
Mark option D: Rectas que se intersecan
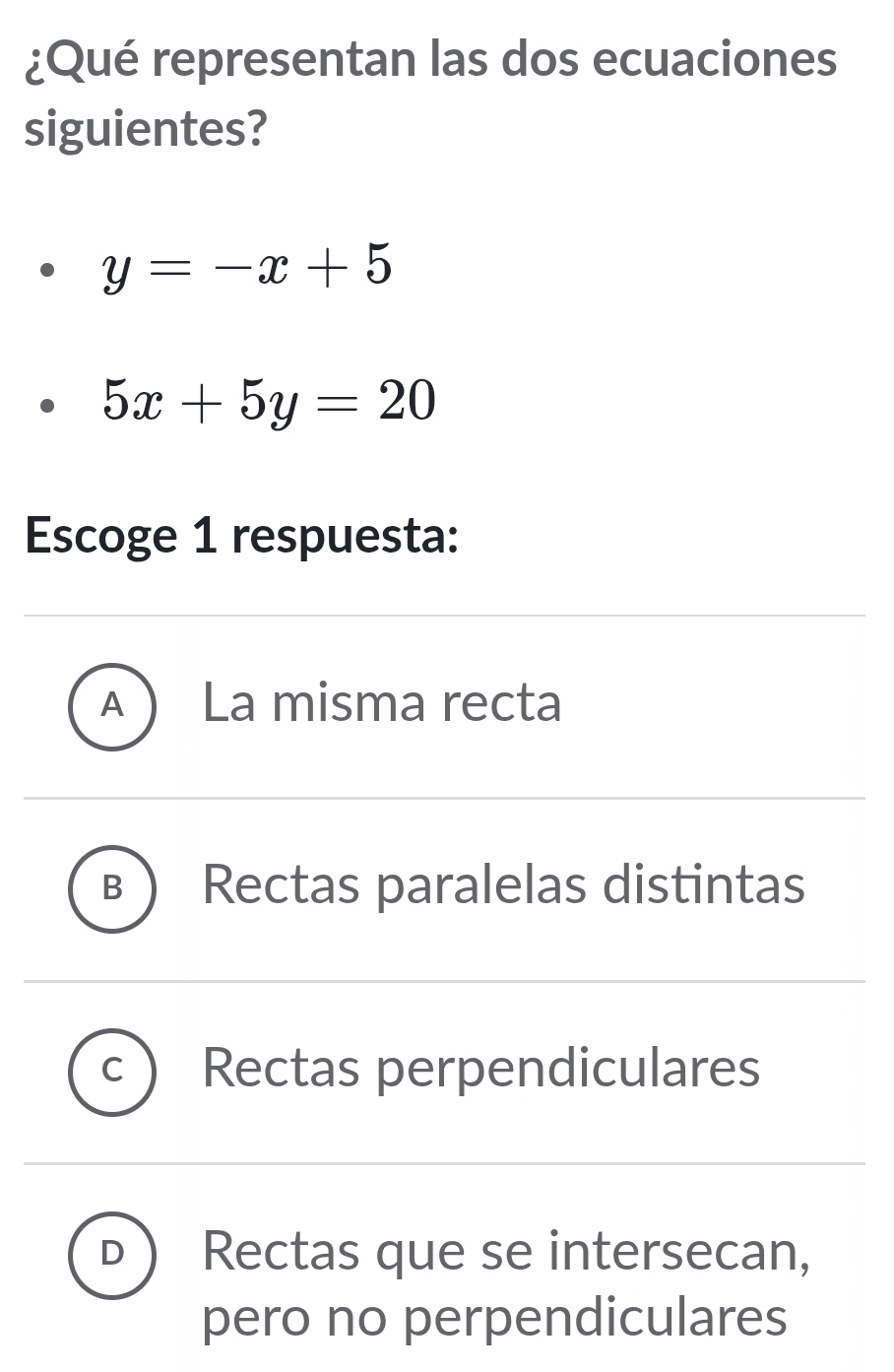tap(113, 1254)
